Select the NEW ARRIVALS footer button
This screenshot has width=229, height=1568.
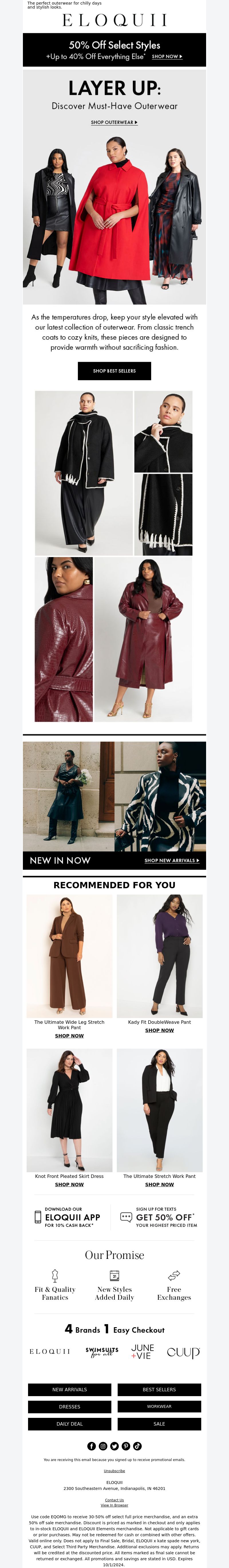coord(70,1389)
